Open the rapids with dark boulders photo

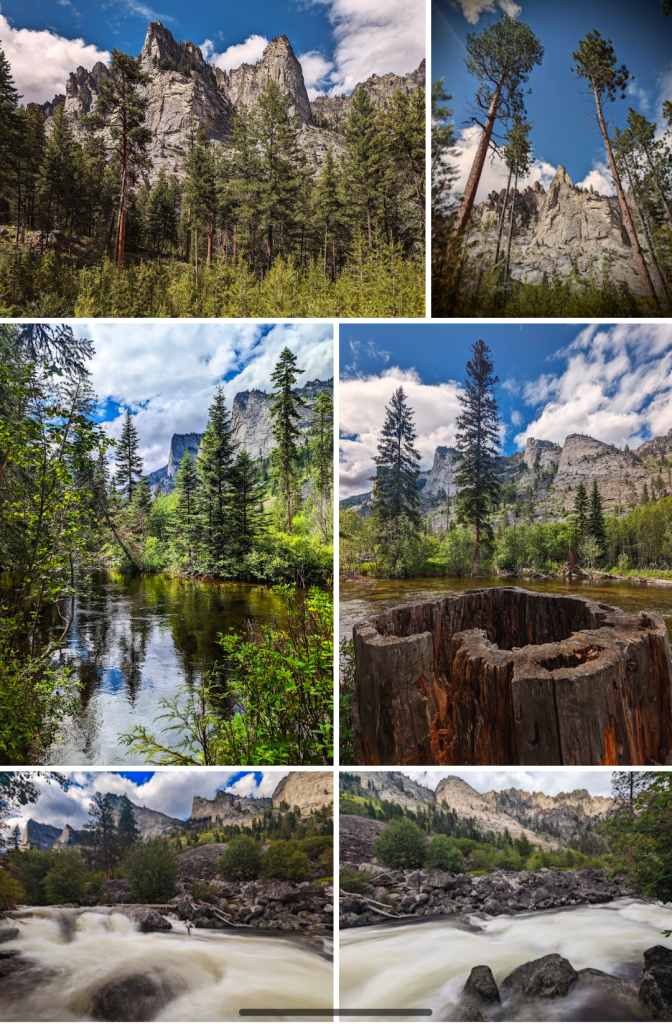tap(506, 892)
